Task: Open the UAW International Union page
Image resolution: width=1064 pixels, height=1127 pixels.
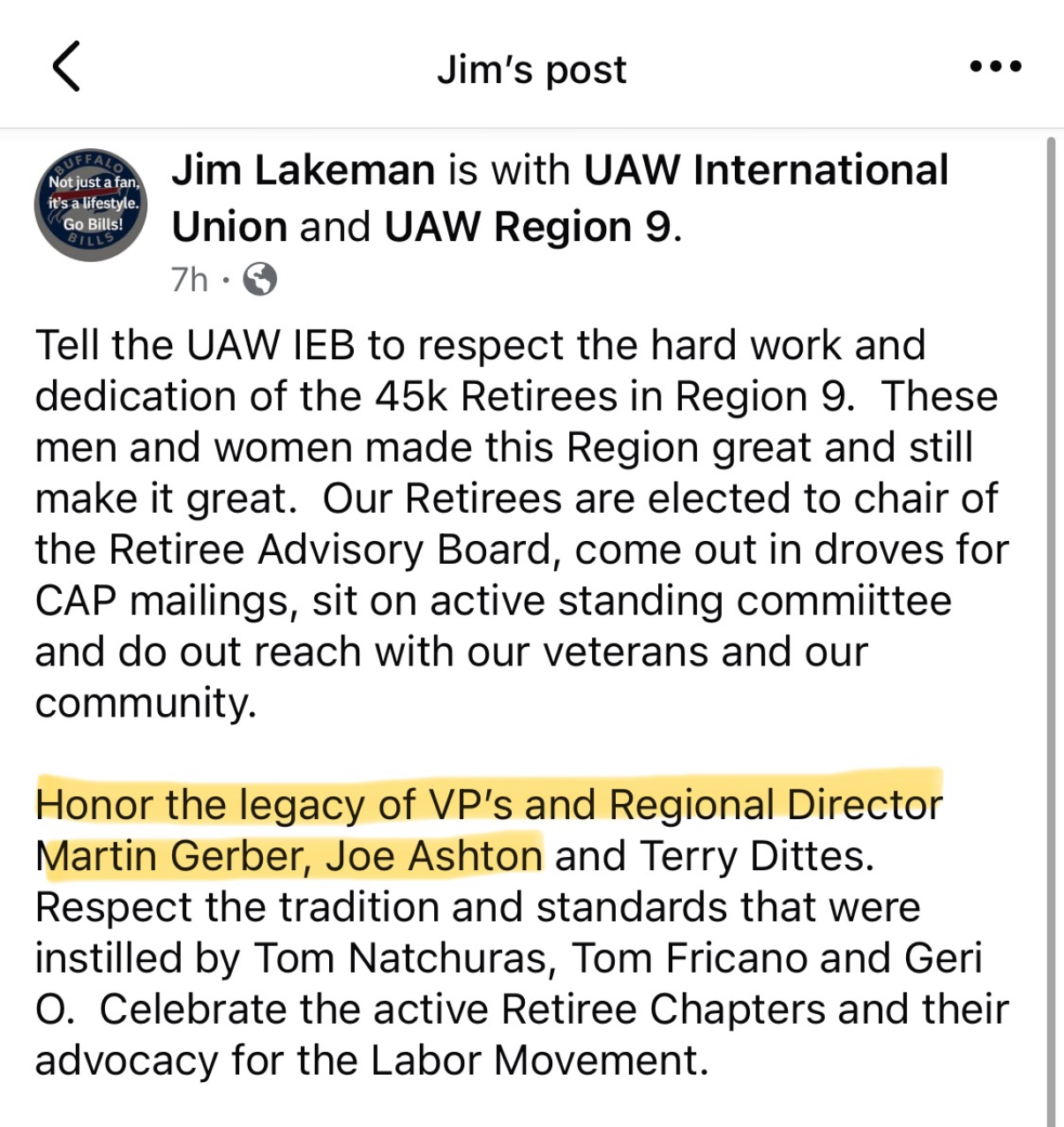Action: [559, 198]
